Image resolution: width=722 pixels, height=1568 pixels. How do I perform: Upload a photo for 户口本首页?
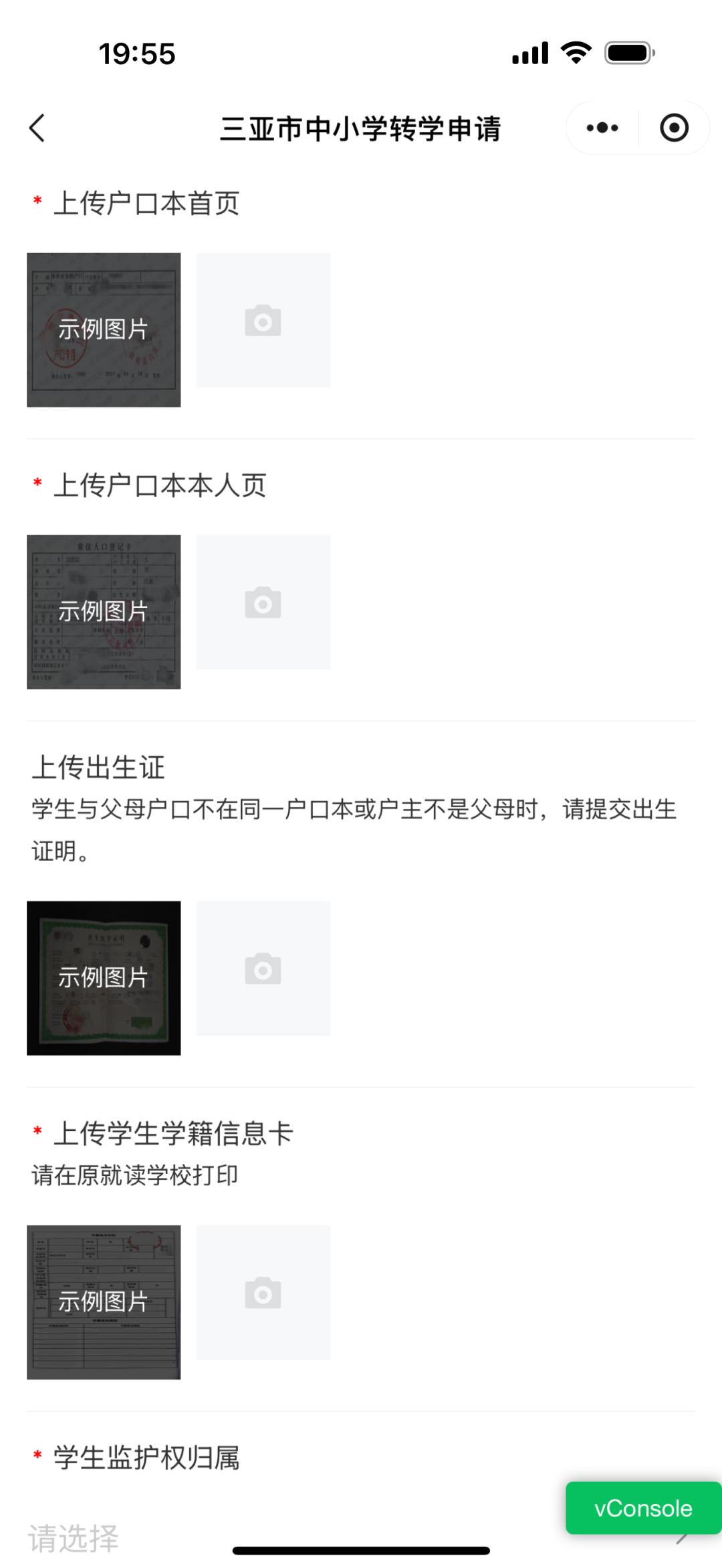[x=263, y=320]
